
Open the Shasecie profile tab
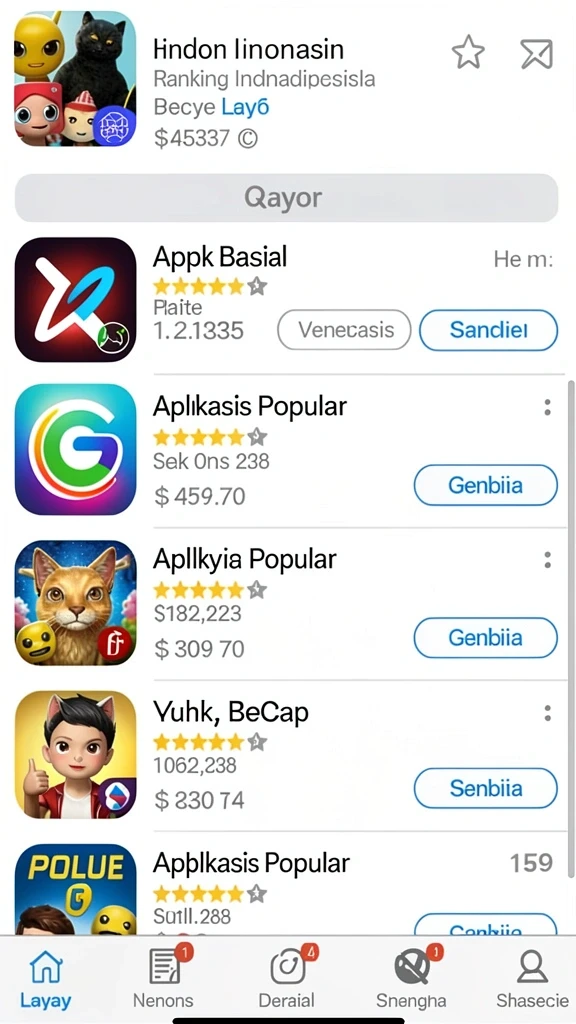(x=532, y=979)
